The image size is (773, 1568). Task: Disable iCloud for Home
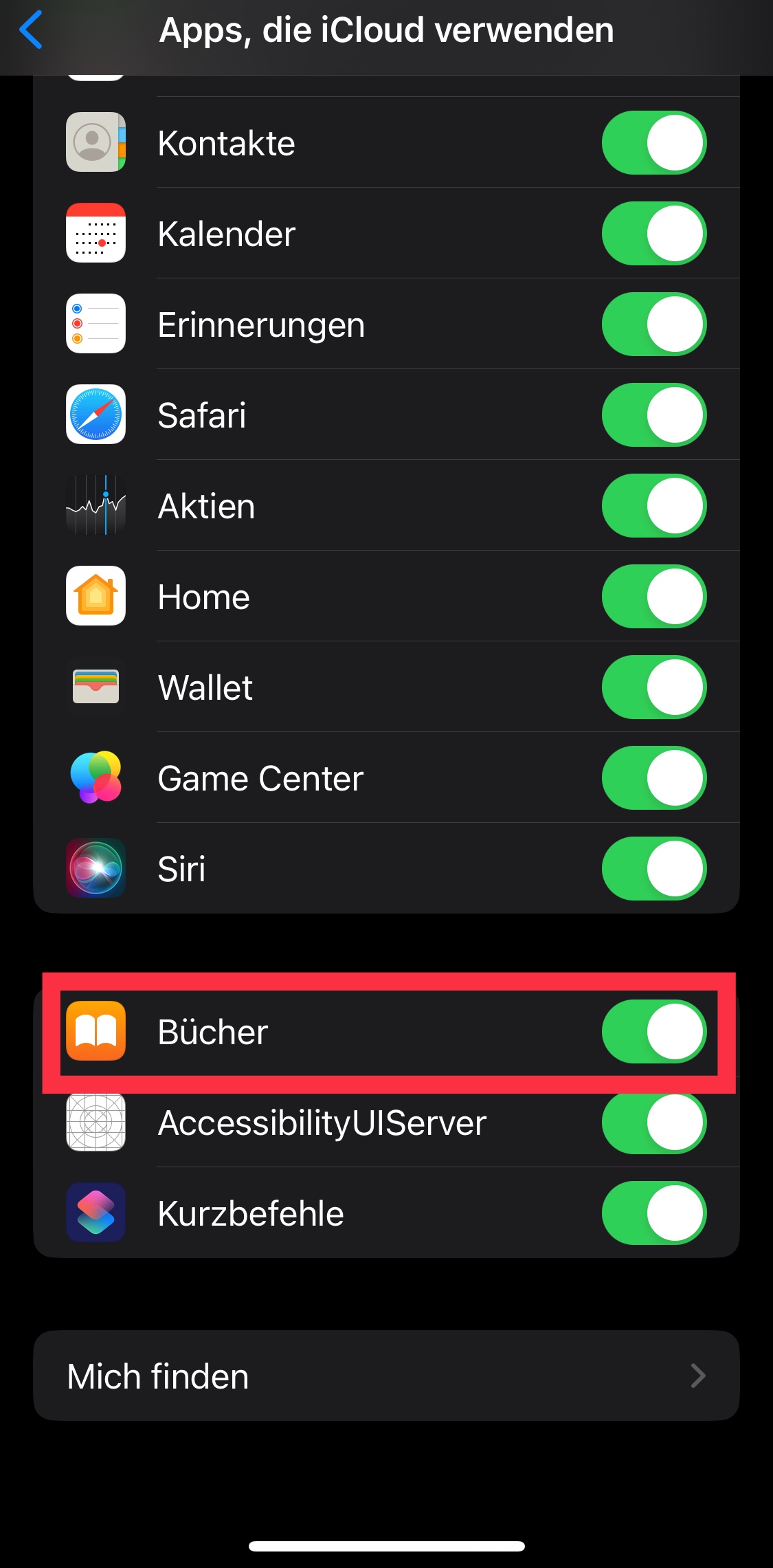(x=653, y=597)
